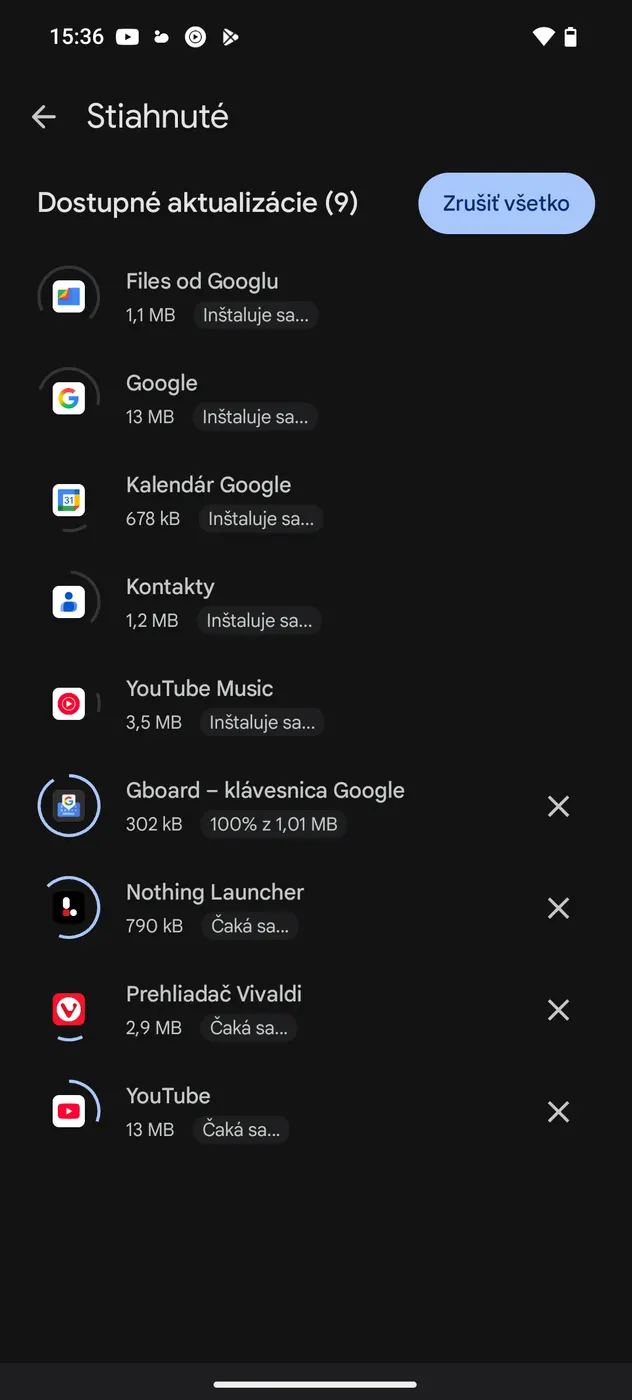Cancel the pending Nothing Launcher update

(558, 908)
